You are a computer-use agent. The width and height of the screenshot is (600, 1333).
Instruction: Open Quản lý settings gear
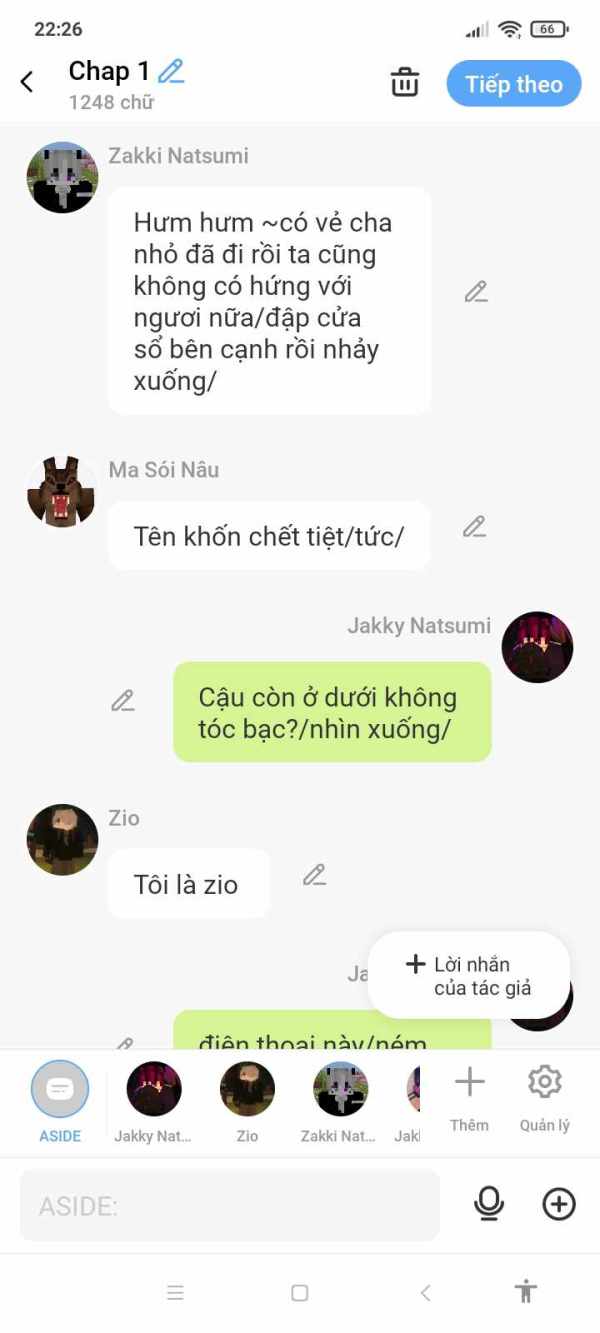click(545, 1098)
